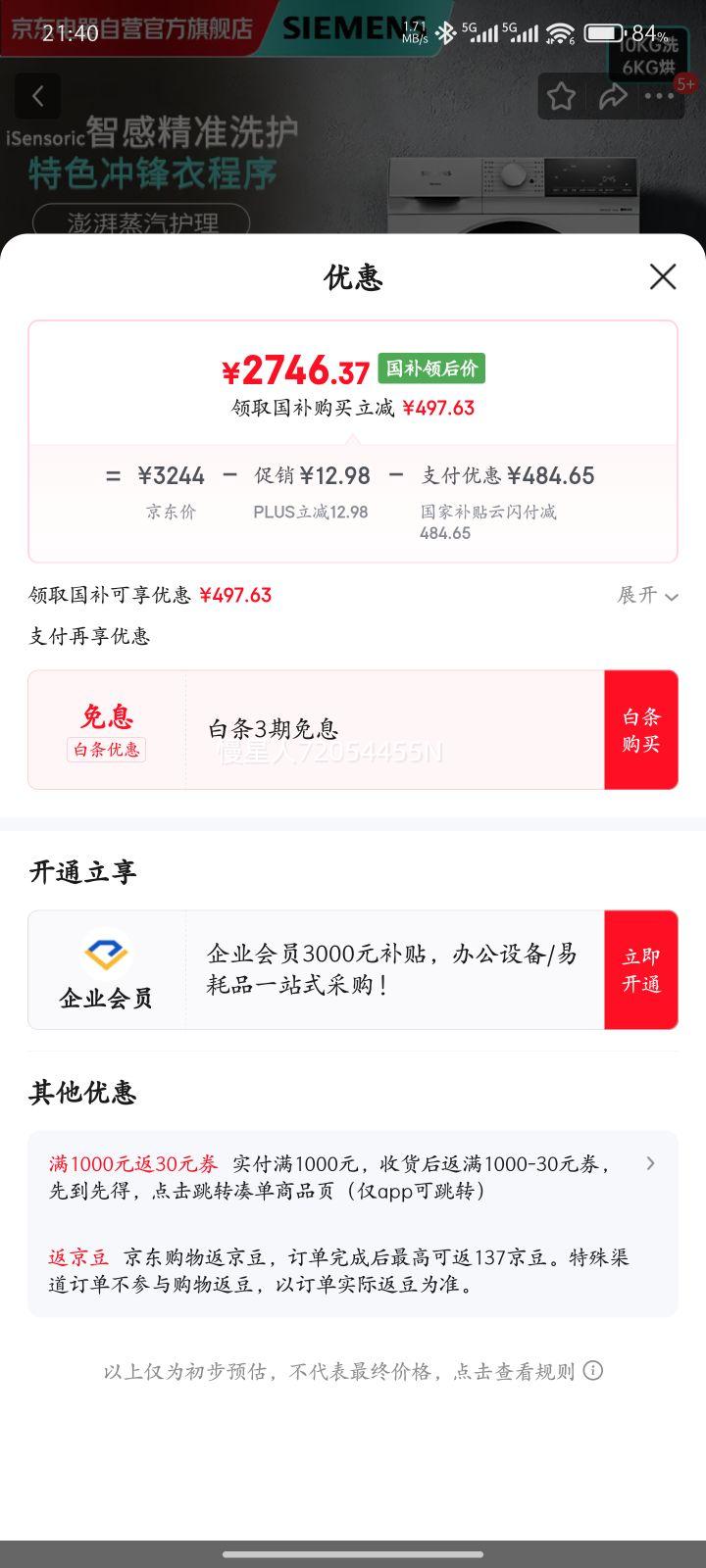View the price estimate rules info icon
Viewport: 706px width, 1568px height.
593,1371
